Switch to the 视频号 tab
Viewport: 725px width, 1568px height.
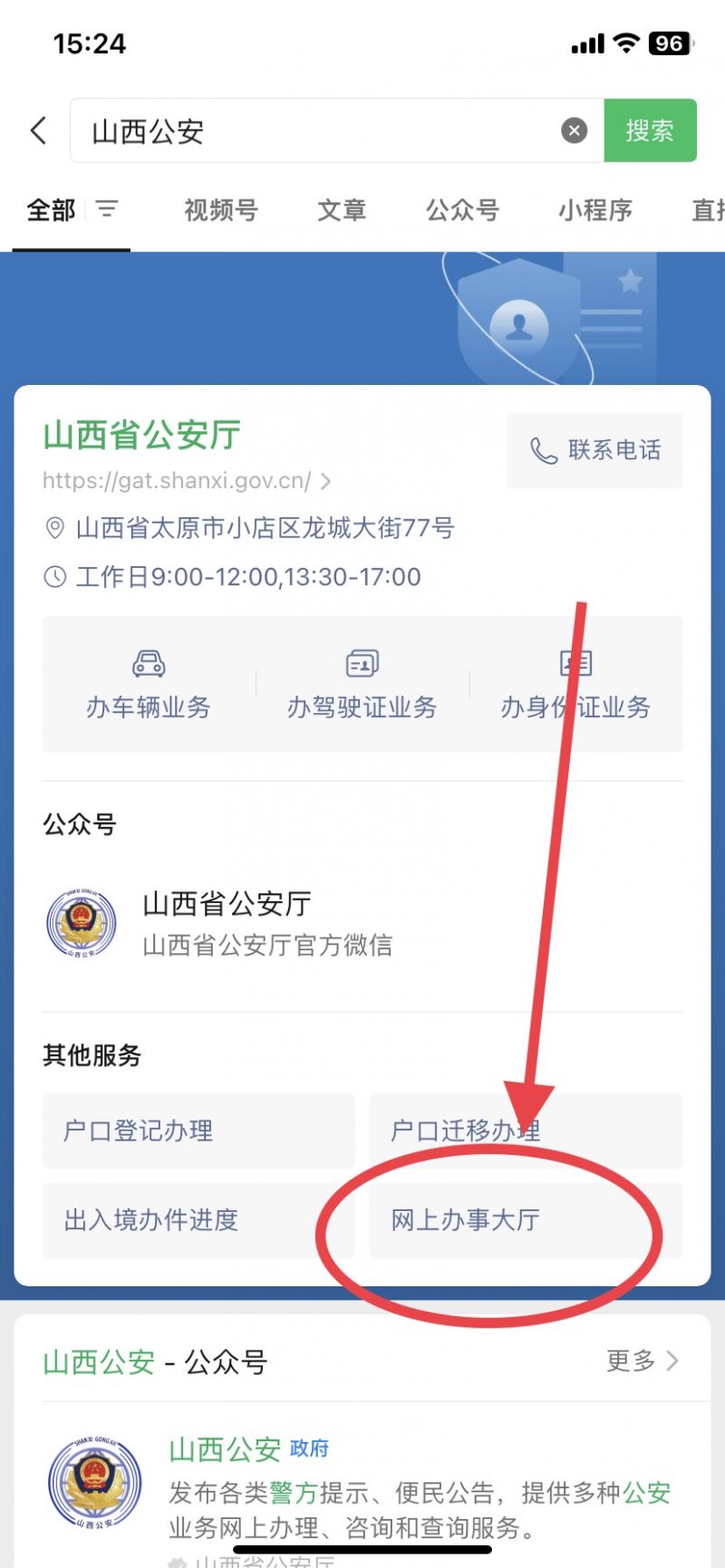coord(221,210)
